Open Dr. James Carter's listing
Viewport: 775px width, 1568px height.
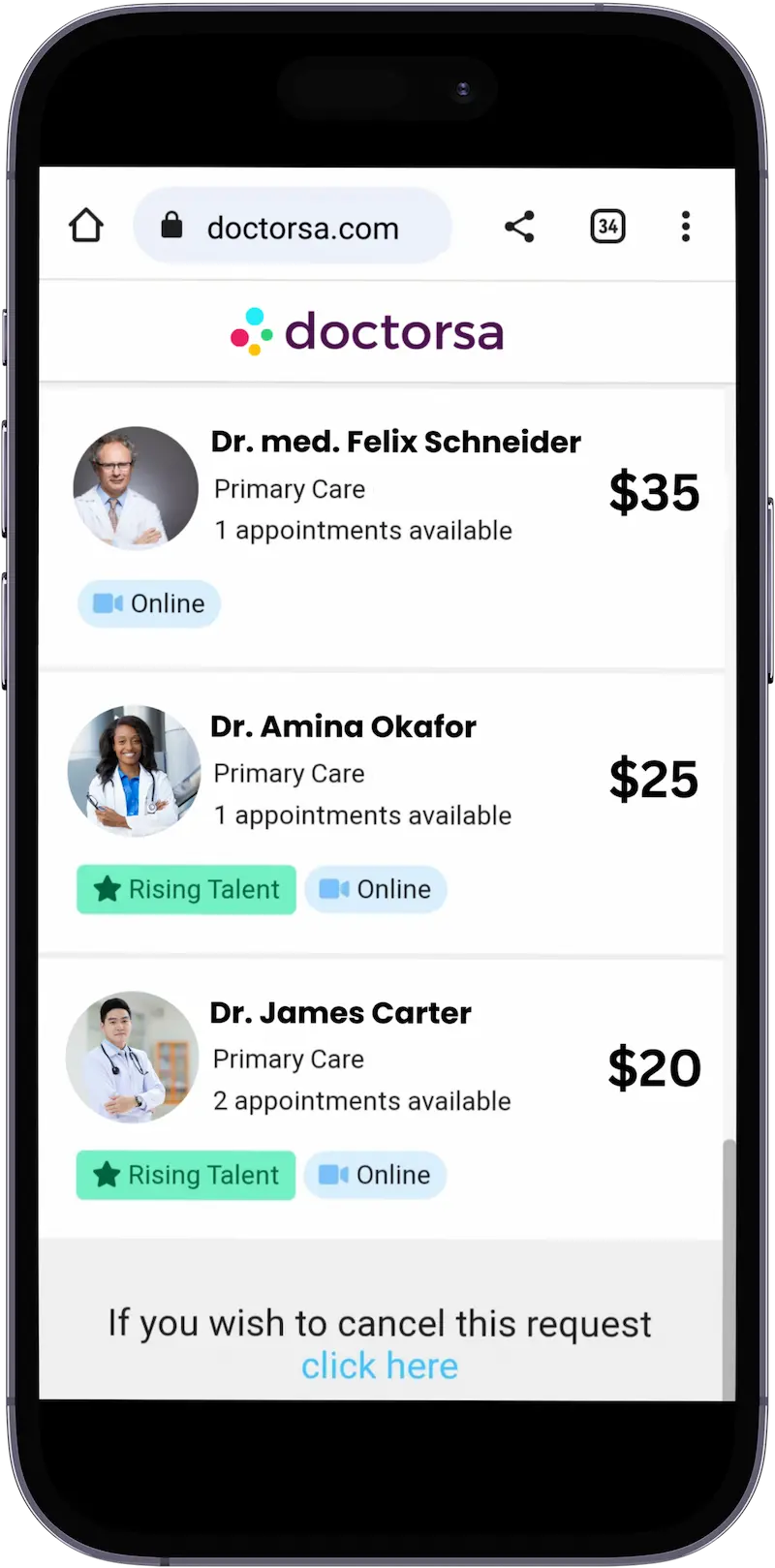[x=340, y=1013]
